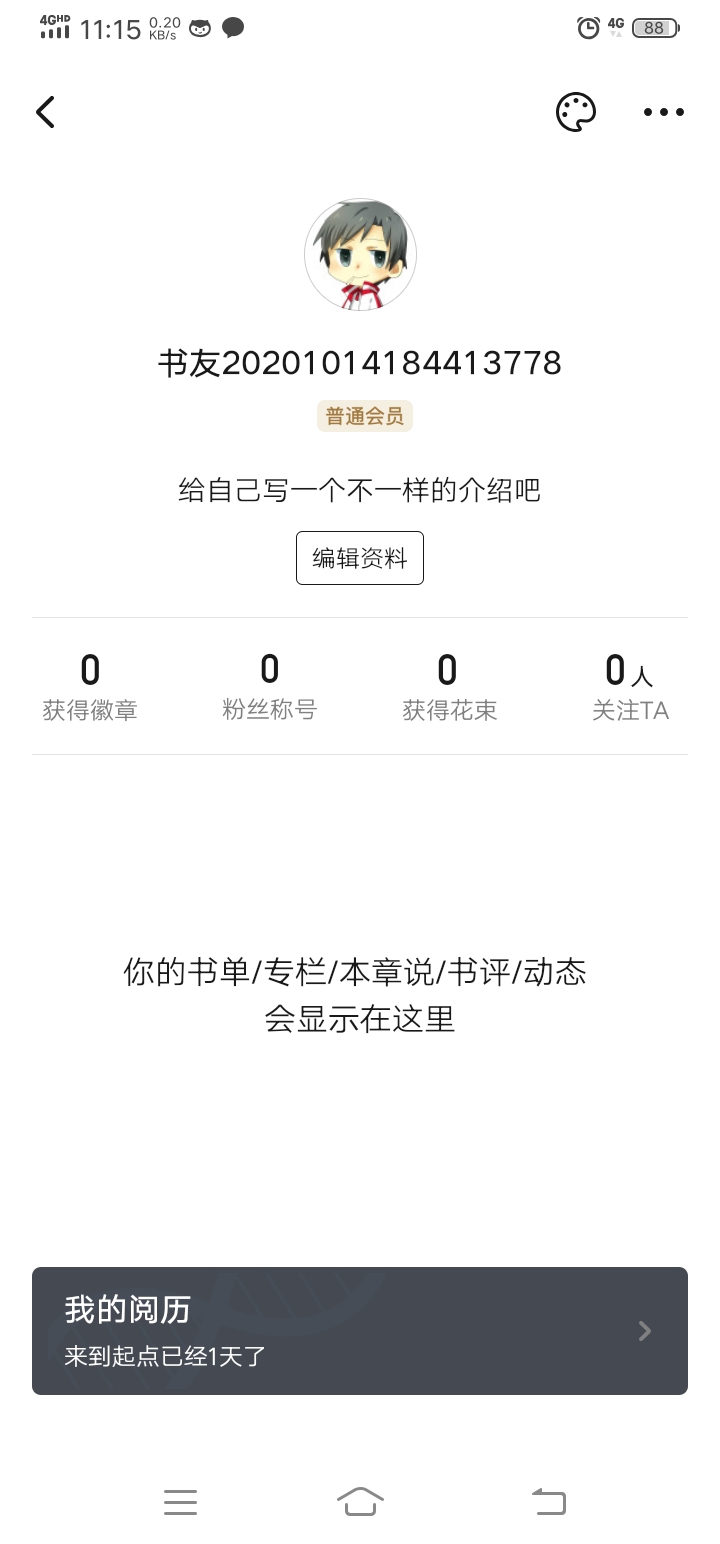The height and width of the screenshot is (1544, 720).
Task: Tap the system home button
Action: point(360,1501)
